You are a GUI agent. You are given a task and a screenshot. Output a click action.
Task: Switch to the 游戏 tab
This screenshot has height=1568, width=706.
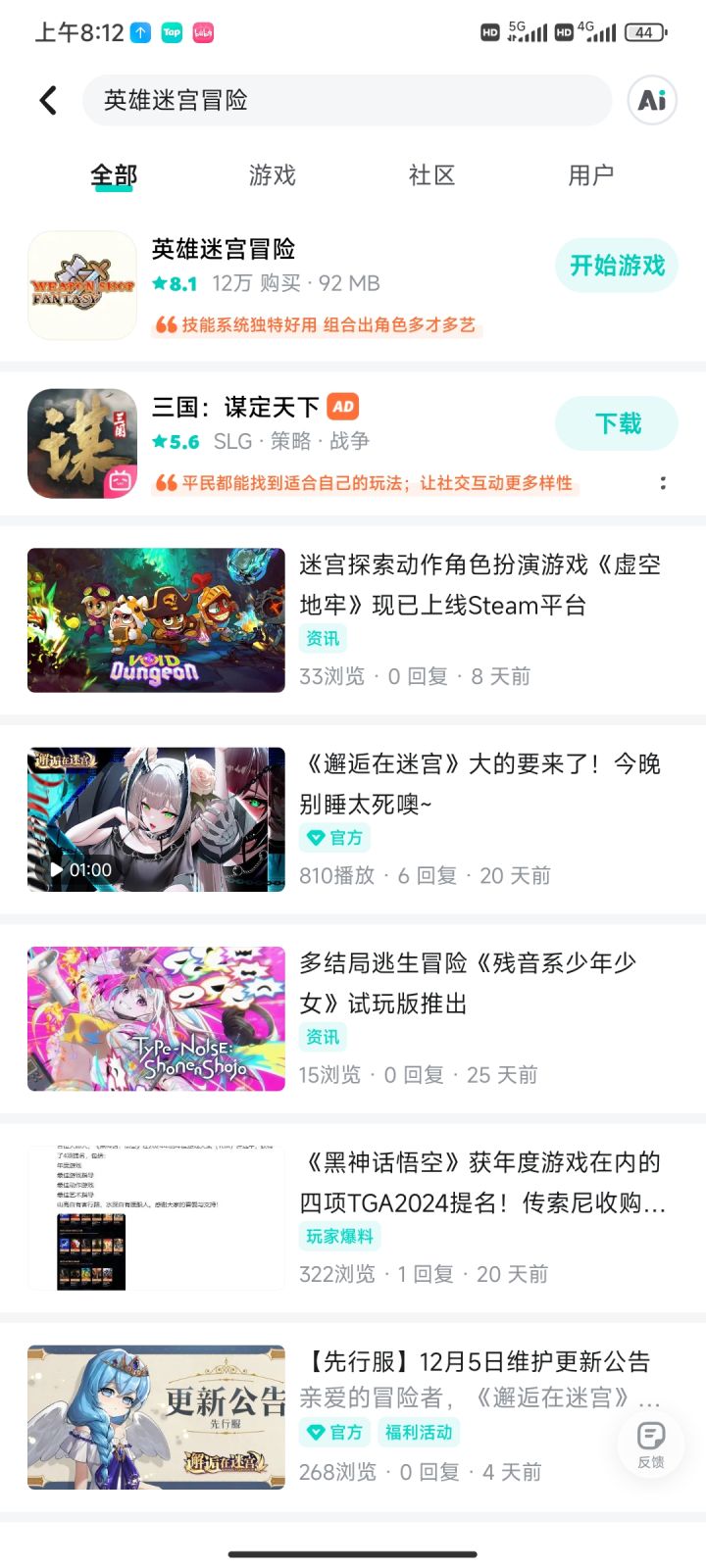[272, 174]
